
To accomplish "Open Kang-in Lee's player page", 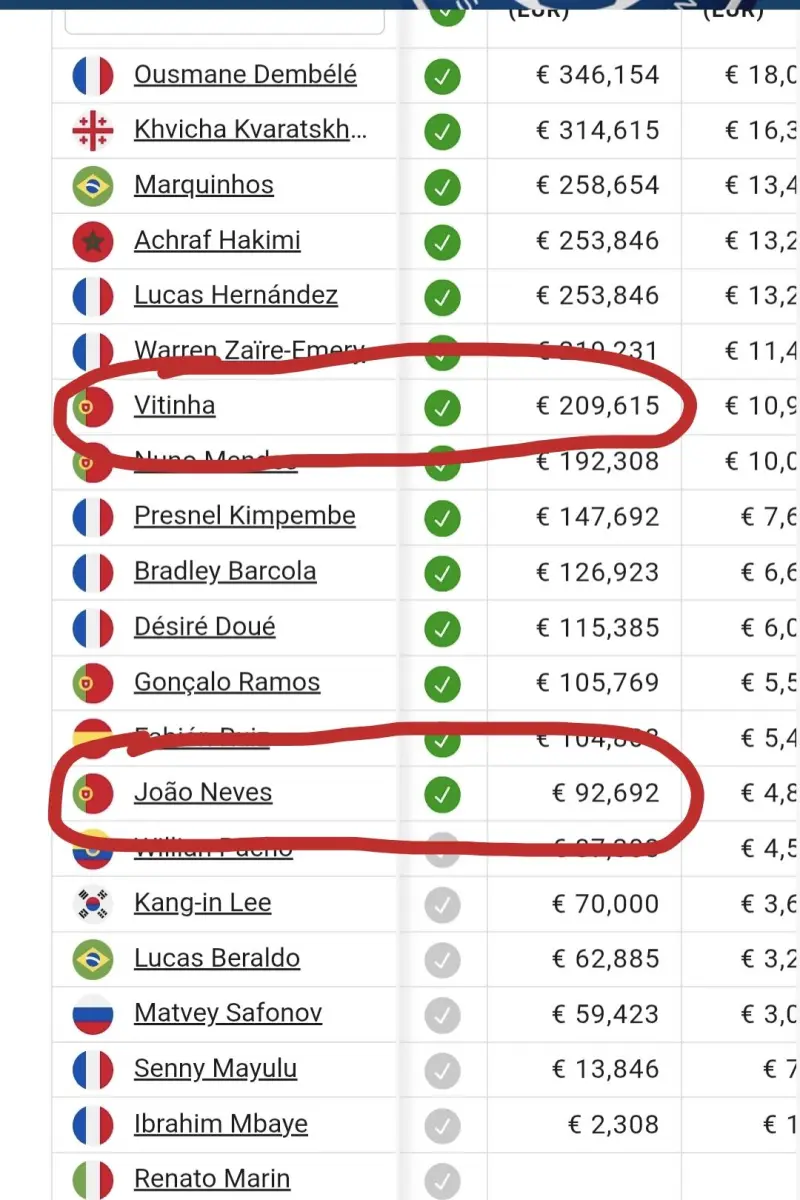I will (203, 903).
